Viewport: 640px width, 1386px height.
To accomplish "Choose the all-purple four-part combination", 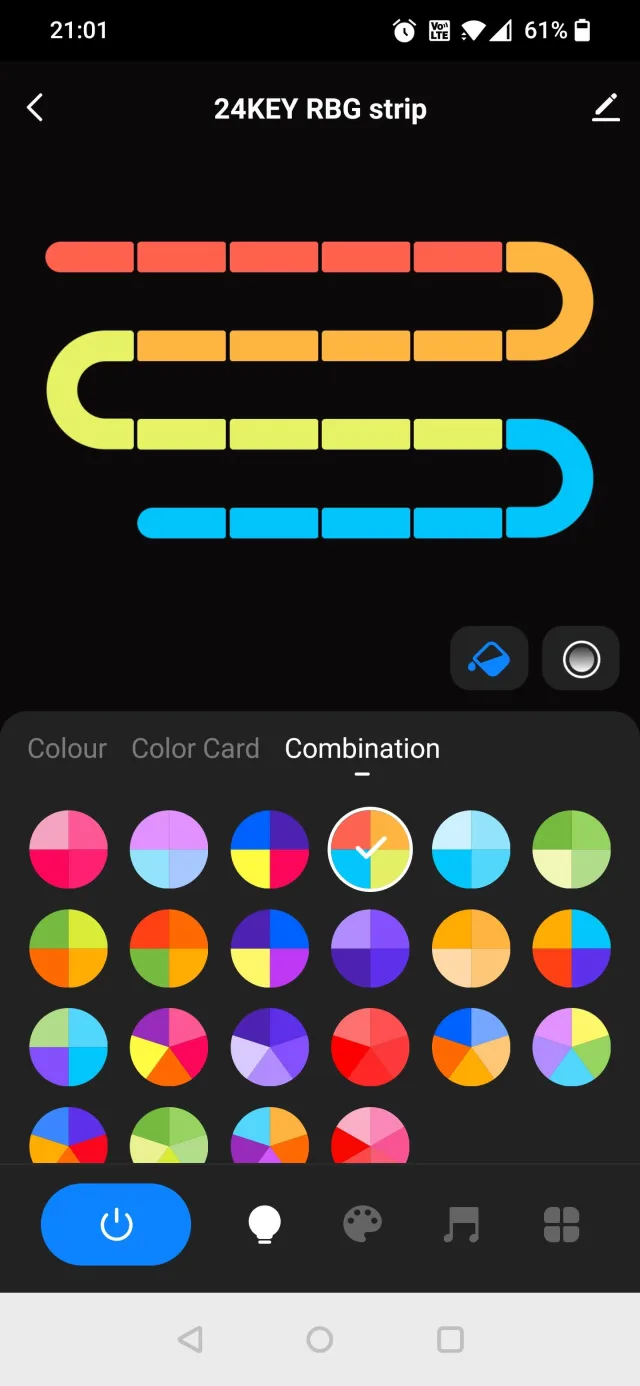I will tap(370, 948).
